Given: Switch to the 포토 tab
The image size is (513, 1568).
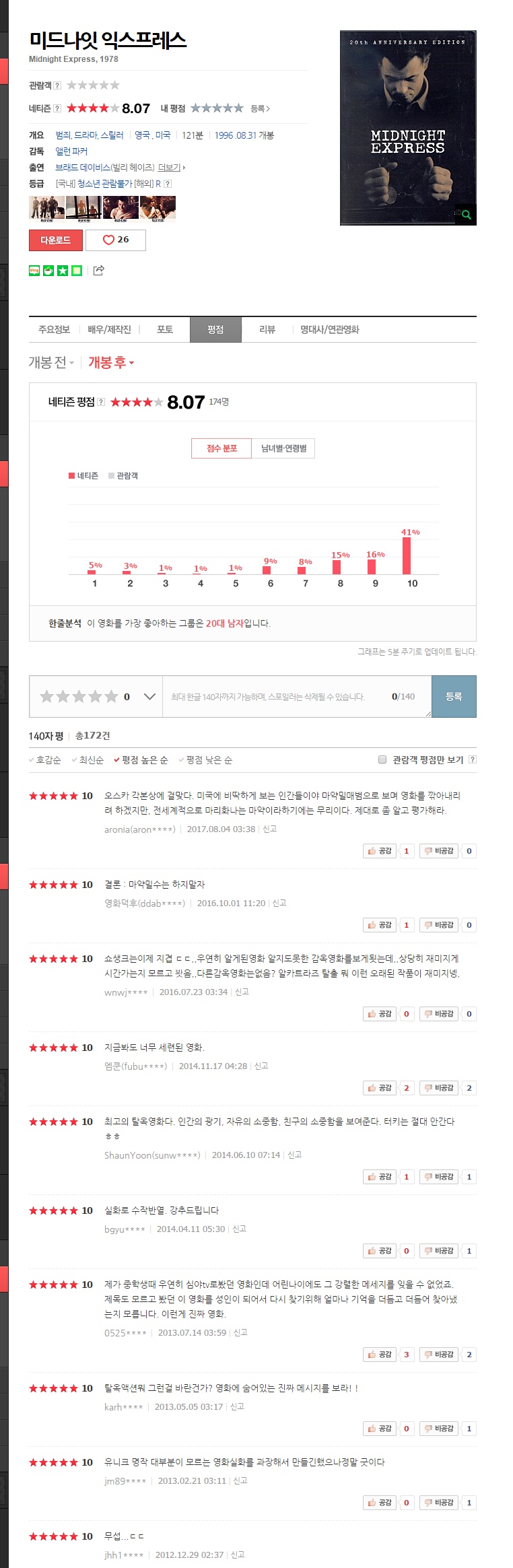Looking at the screenshot, I should point(165,330).
